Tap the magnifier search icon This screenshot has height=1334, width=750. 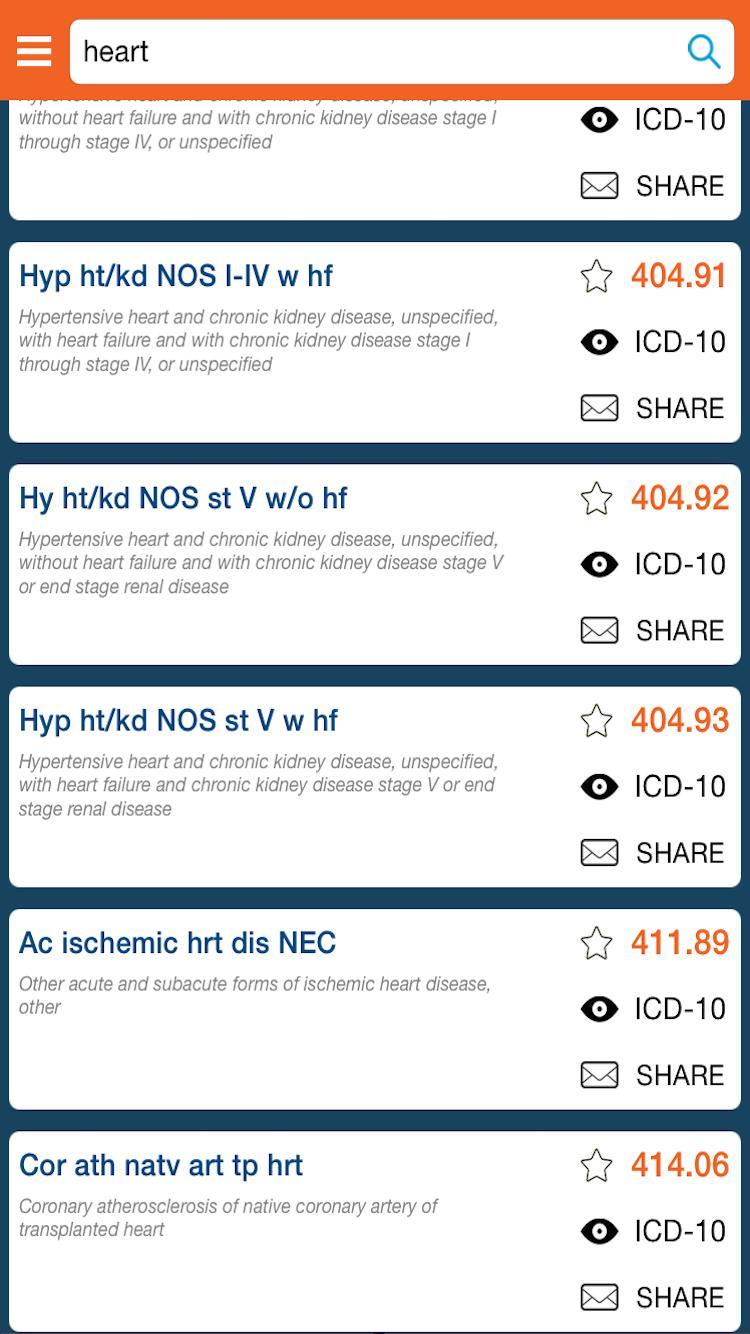[703, 51]
